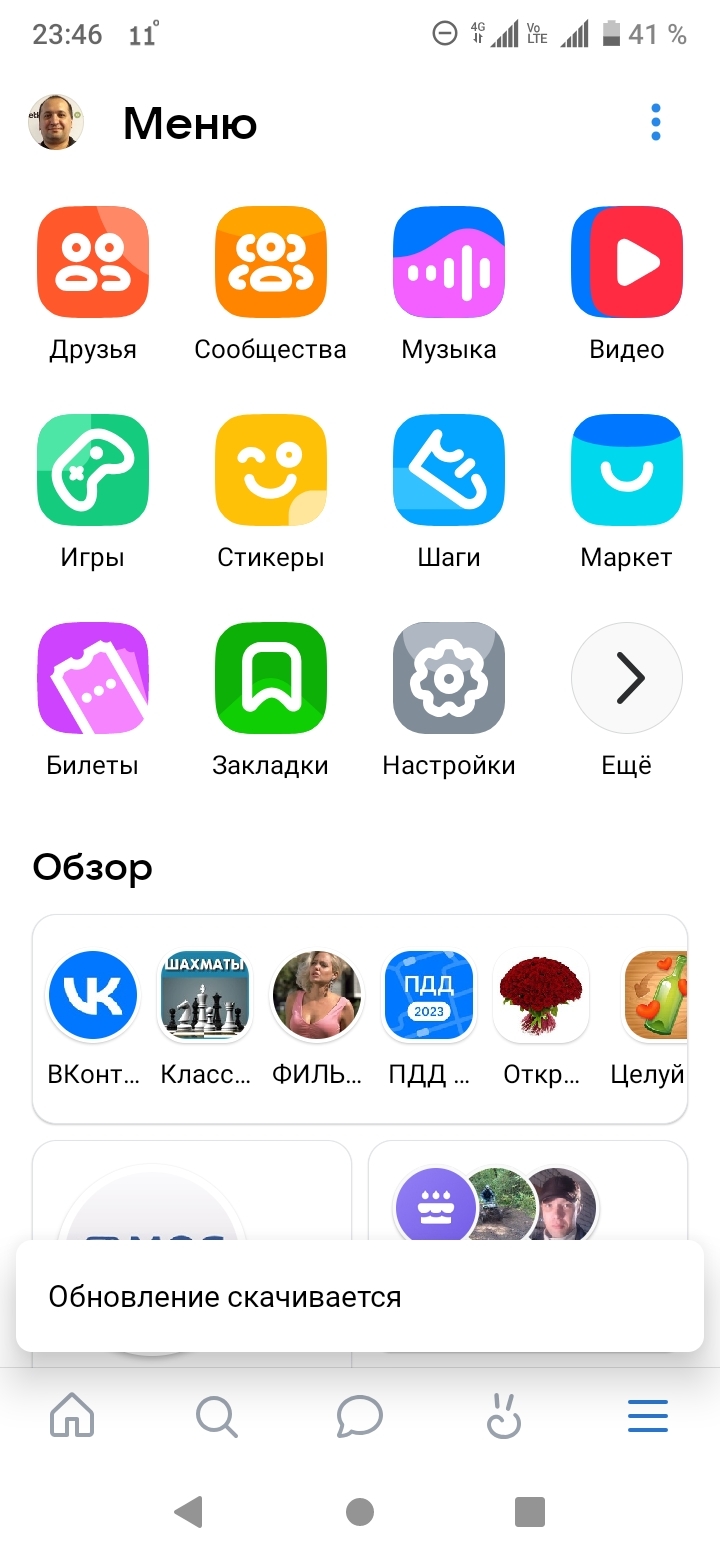This screenshot has height=1560, width=720.
Task: Open Закладки bookmarks
Action: 270,678
